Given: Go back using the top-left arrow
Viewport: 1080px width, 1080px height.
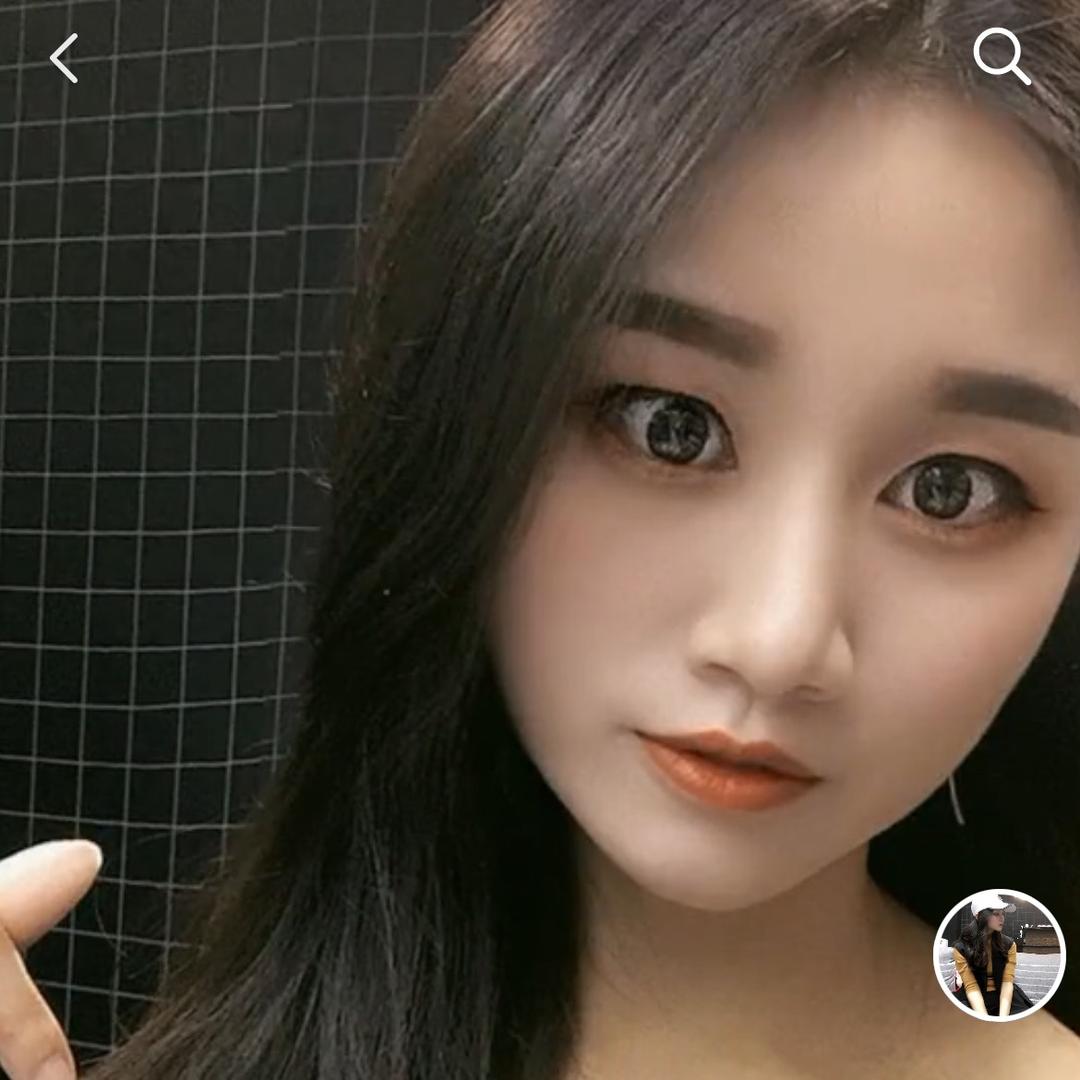Looking at the screenshot, I should coord(64,58).
